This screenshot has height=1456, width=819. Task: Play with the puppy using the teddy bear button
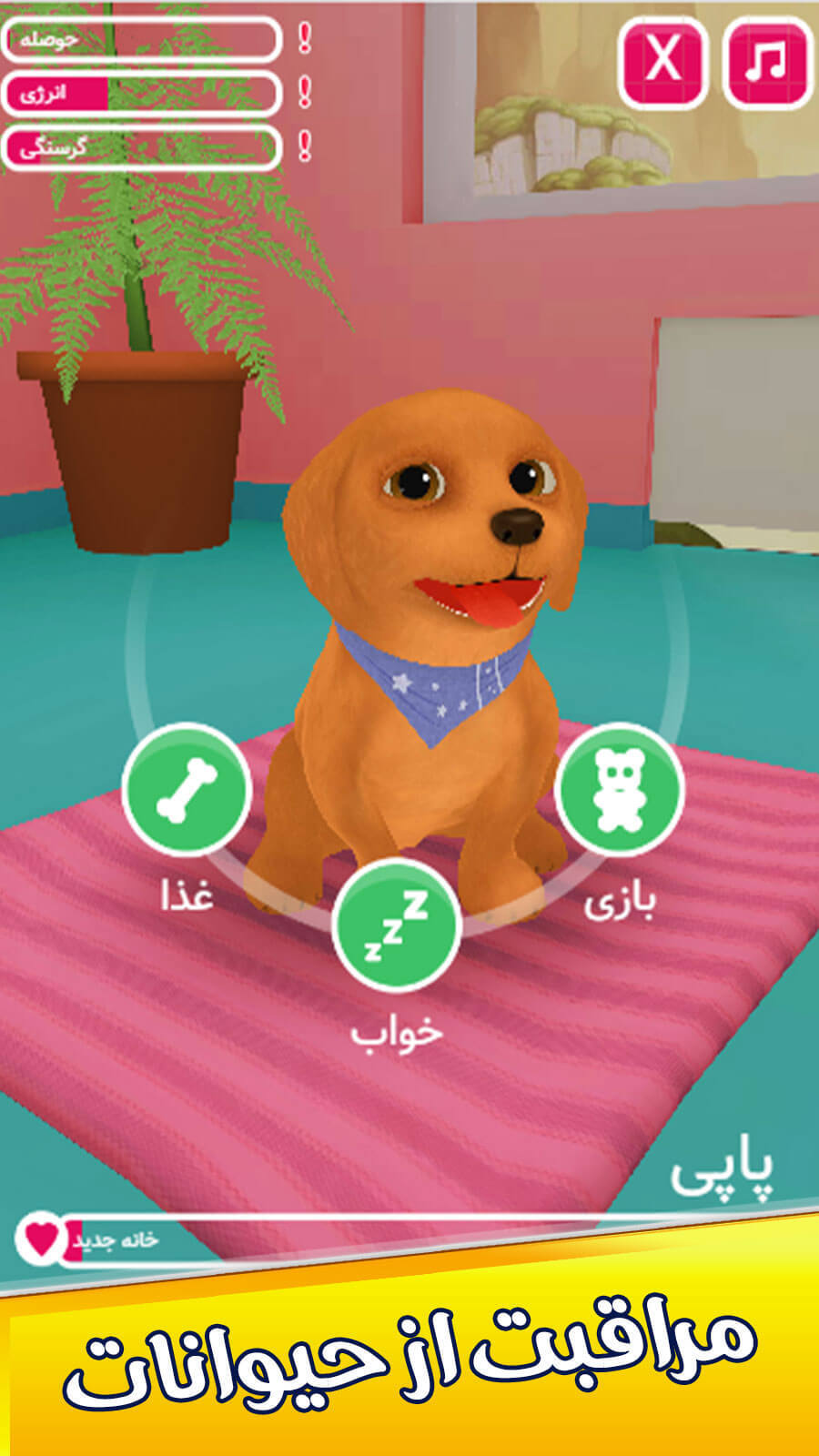[619, 789]
